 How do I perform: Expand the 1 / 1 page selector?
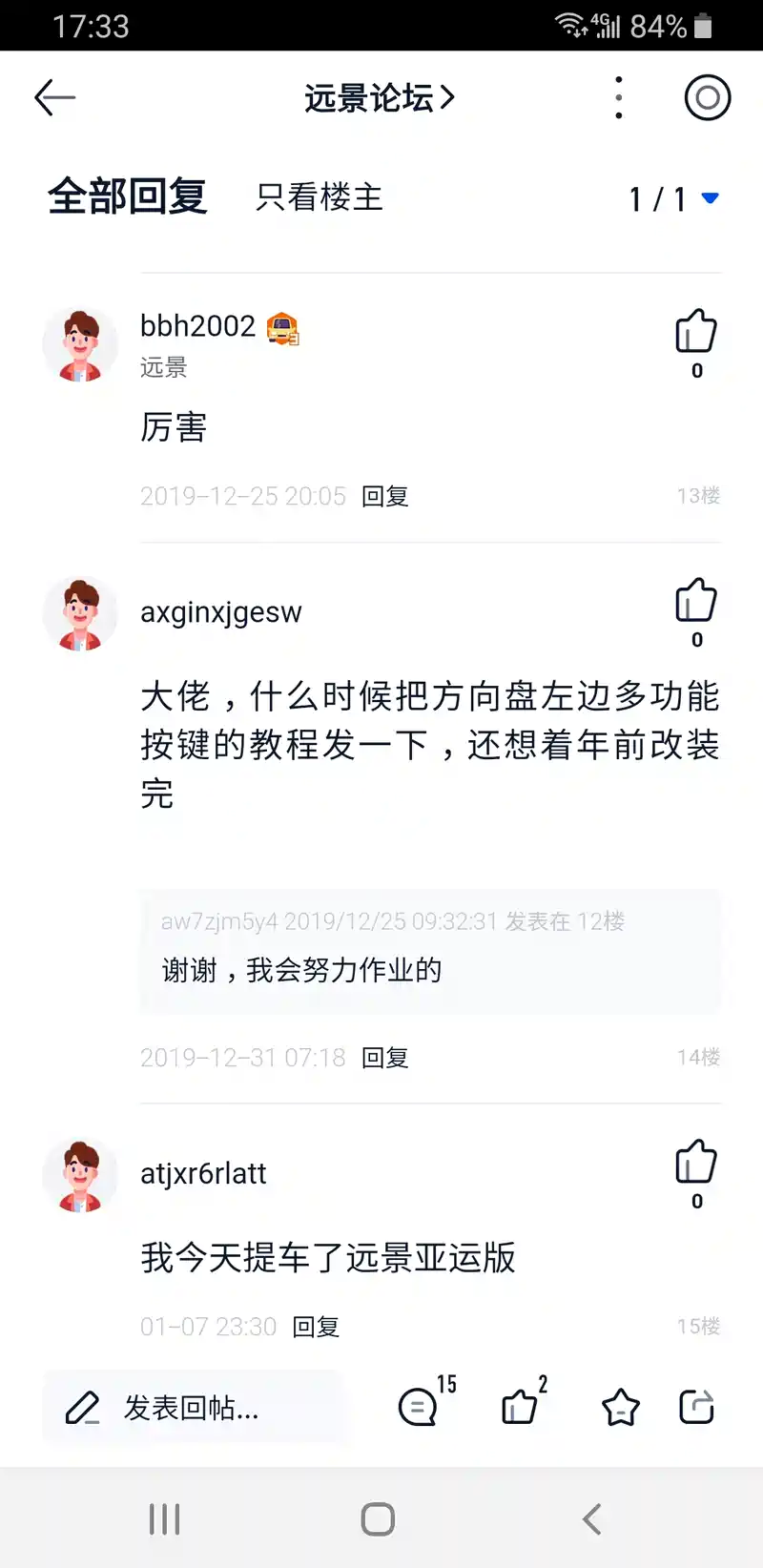point(673,198)
